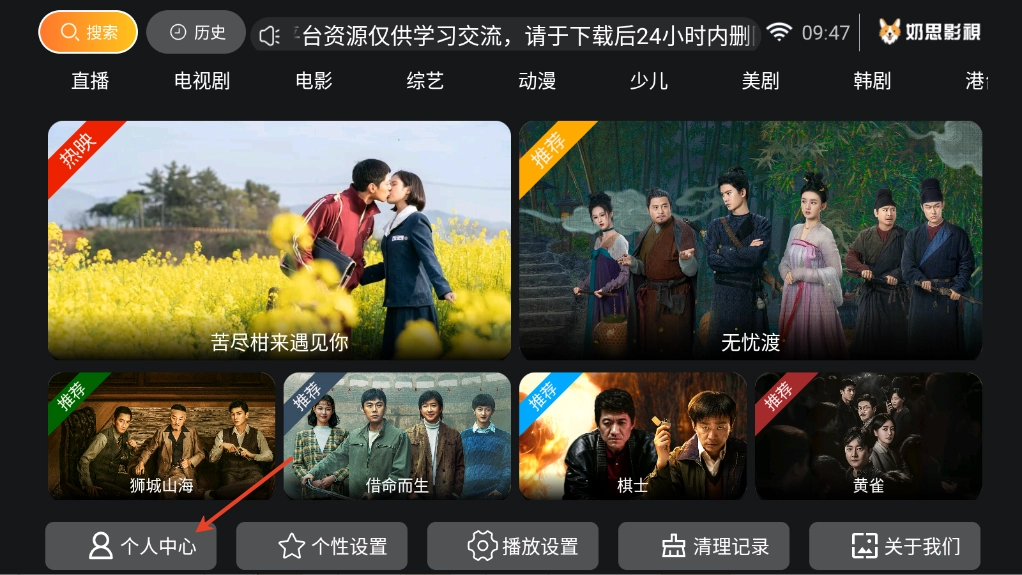
Task: Tap the 棋士 recommendation tile
Action: coord(632,436)
